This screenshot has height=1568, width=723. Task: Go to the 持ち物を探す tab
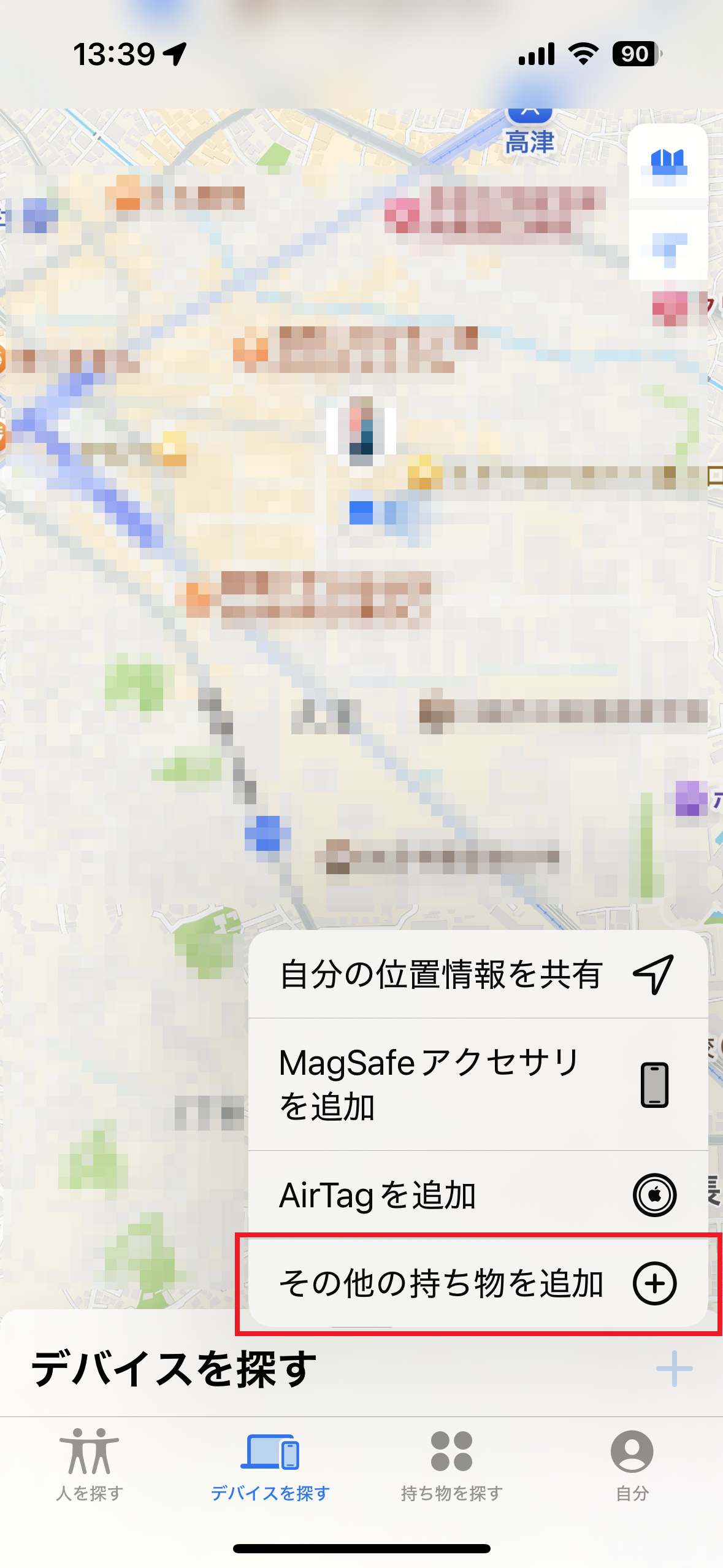click(451, 1465)
